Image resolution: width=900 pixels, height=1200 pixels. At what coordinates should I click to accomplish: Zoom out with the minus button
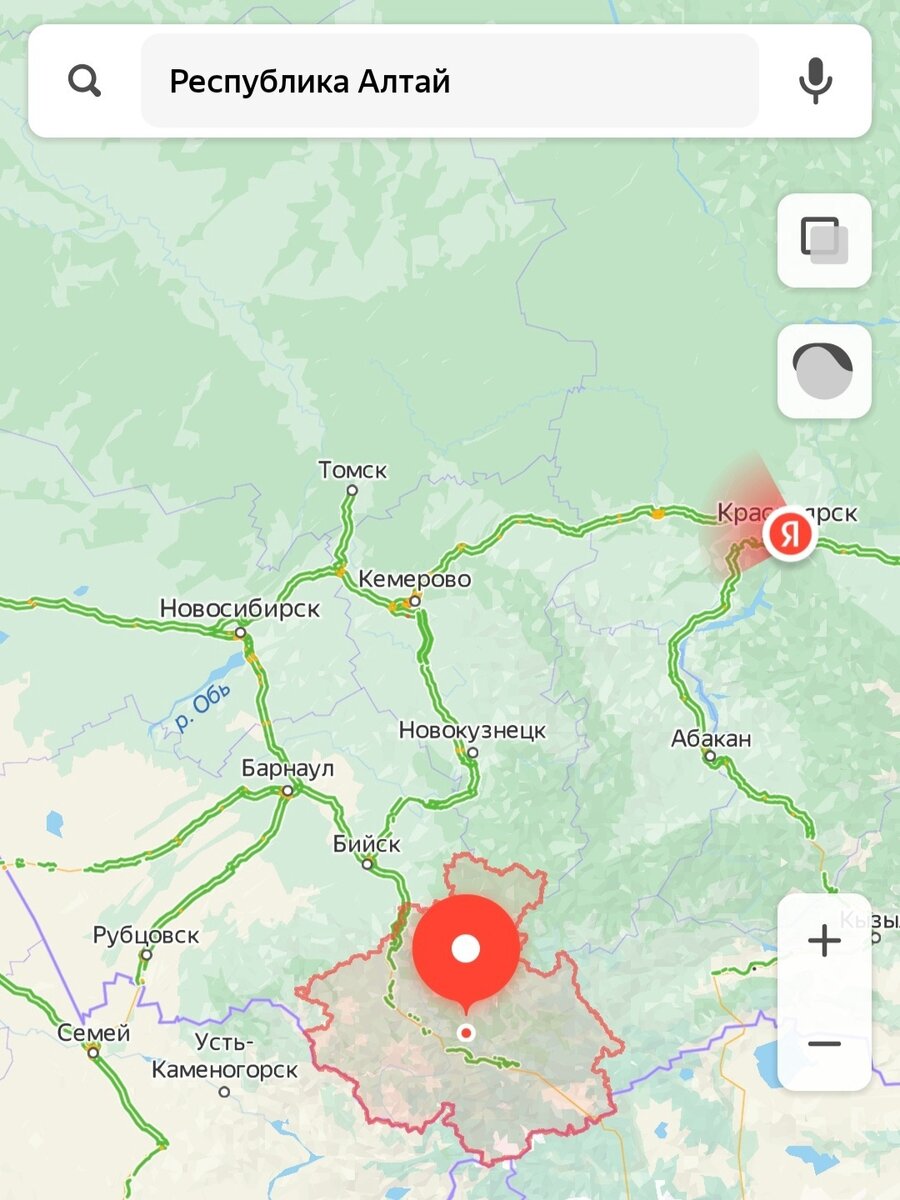(824, 1043)
